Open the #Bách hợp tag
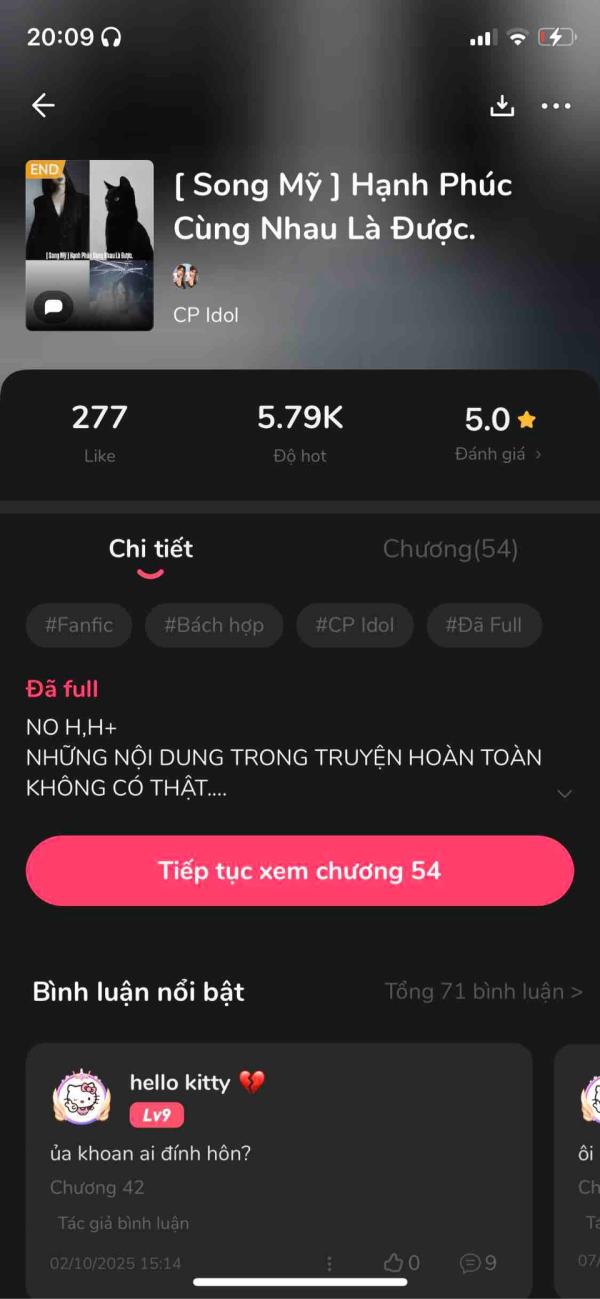Viewport: 600px width, 1299px height. pos(214,626)
